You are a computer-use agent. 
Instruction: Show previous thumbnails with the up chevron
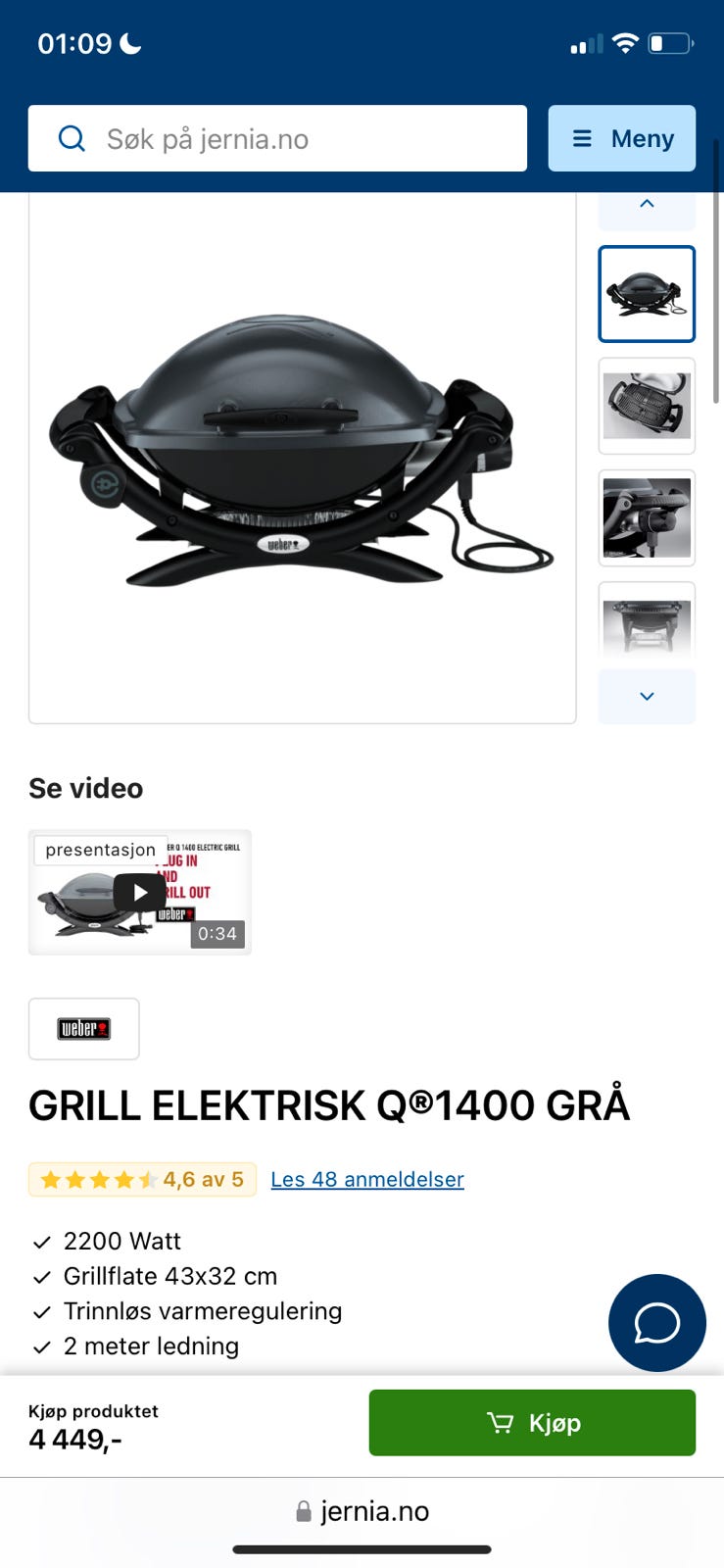(x=647, y=206)
